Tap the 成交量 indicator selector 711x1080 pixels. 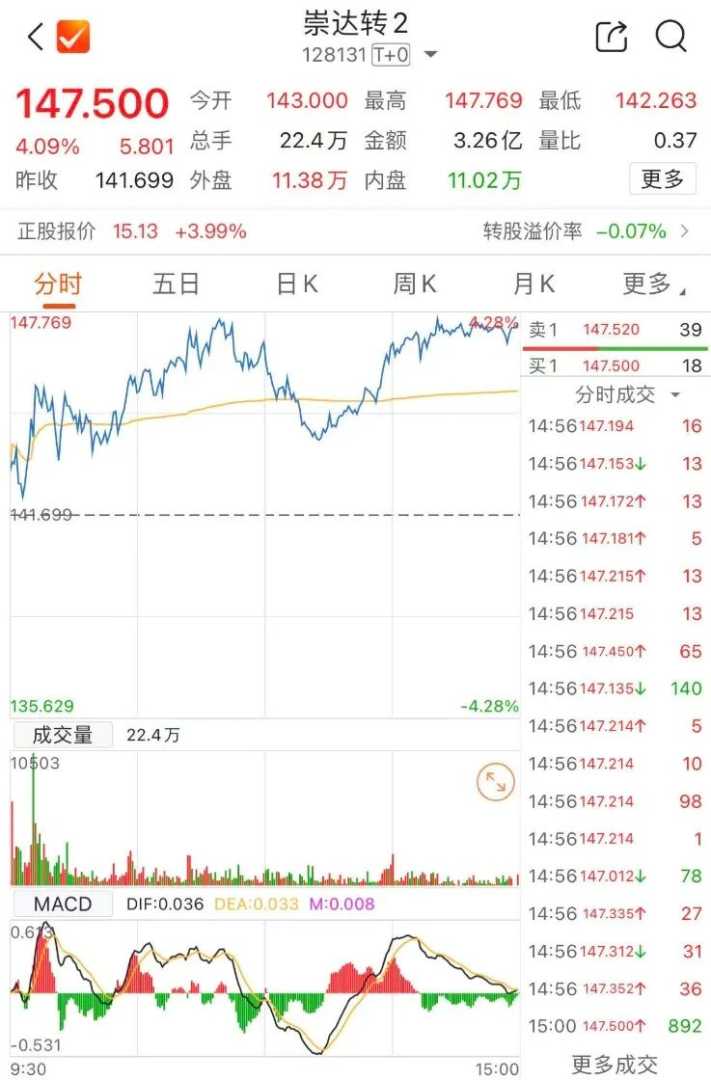62,735
